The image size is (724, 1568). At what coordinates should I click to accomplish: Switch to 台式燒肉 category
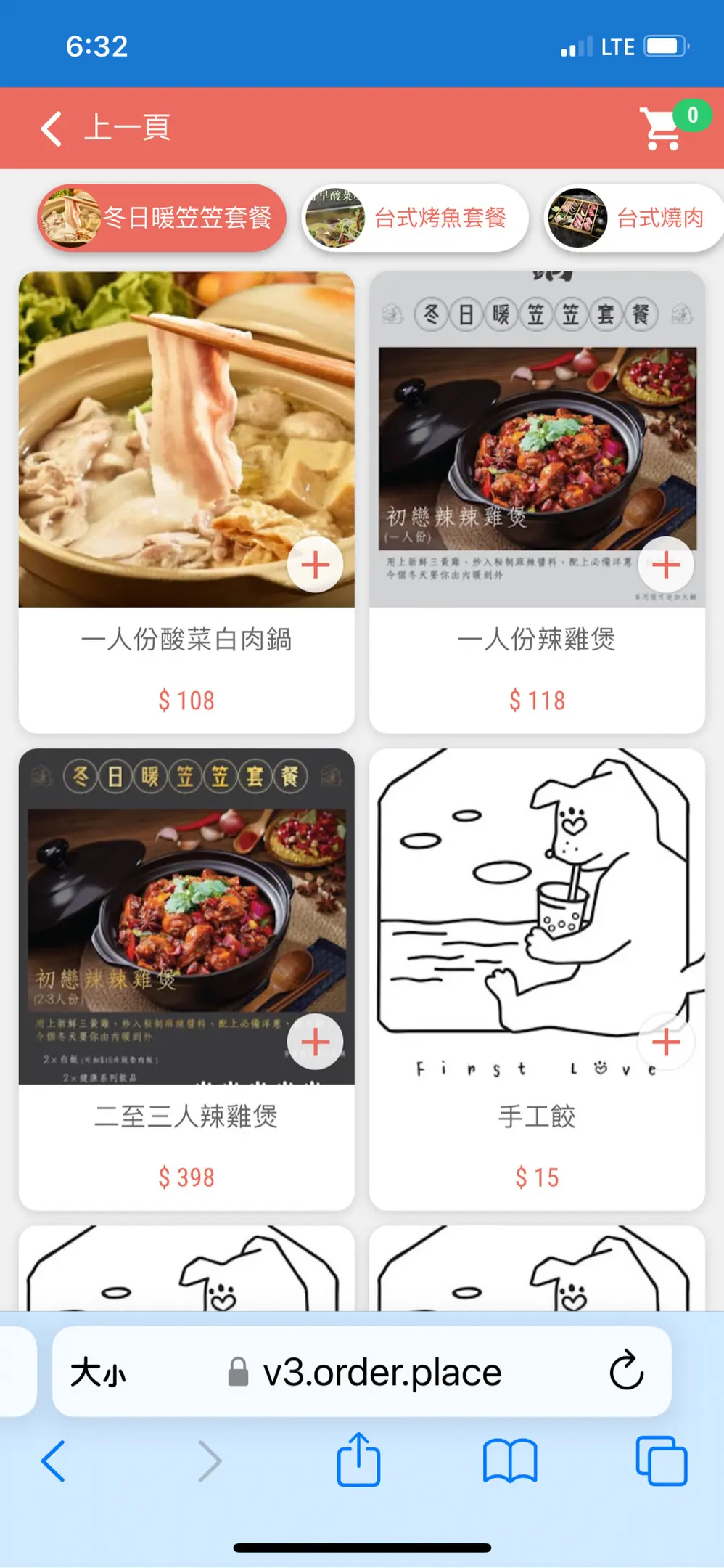tap(633, 218)
